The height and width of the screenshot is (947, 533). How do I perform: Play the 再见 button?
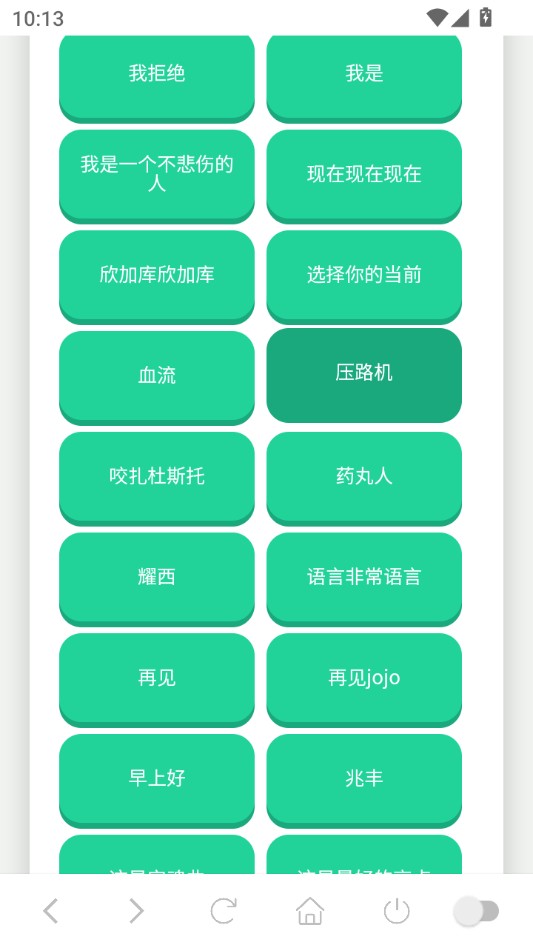pos(157,680)
